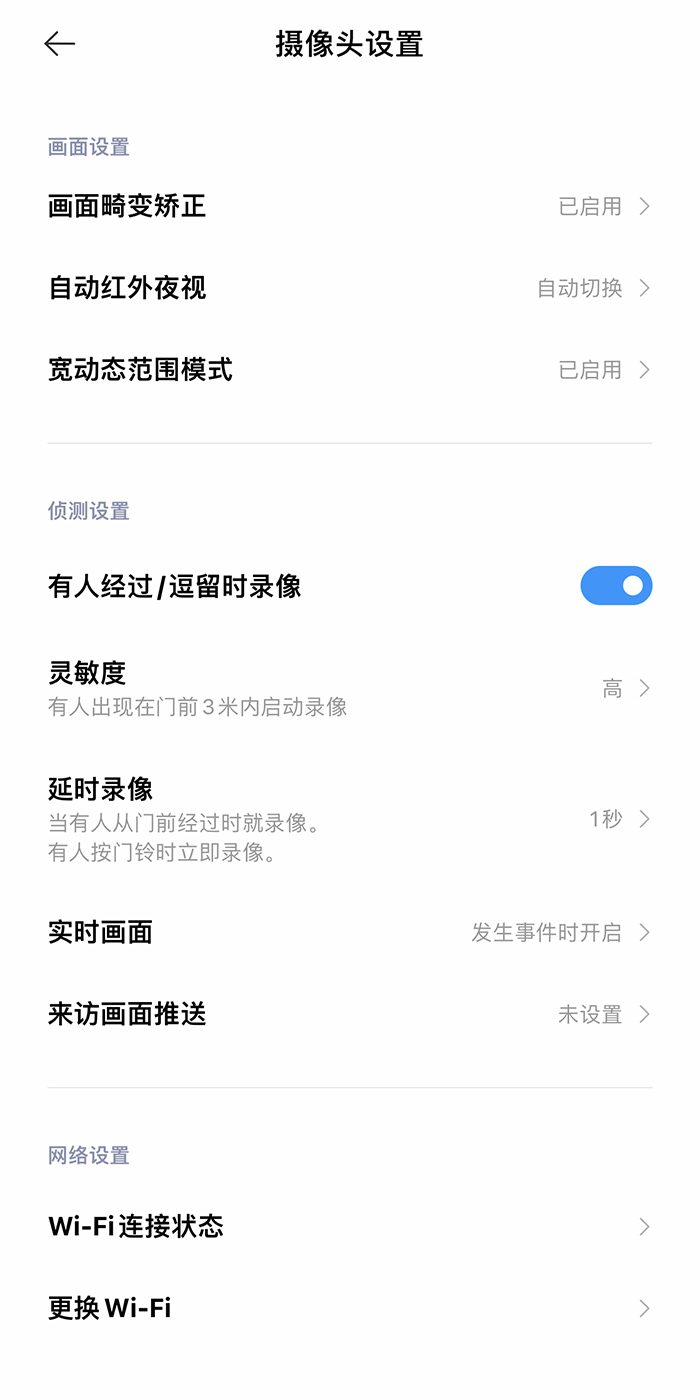Open 自动红外夜视 options

click(x=350, y=288)
